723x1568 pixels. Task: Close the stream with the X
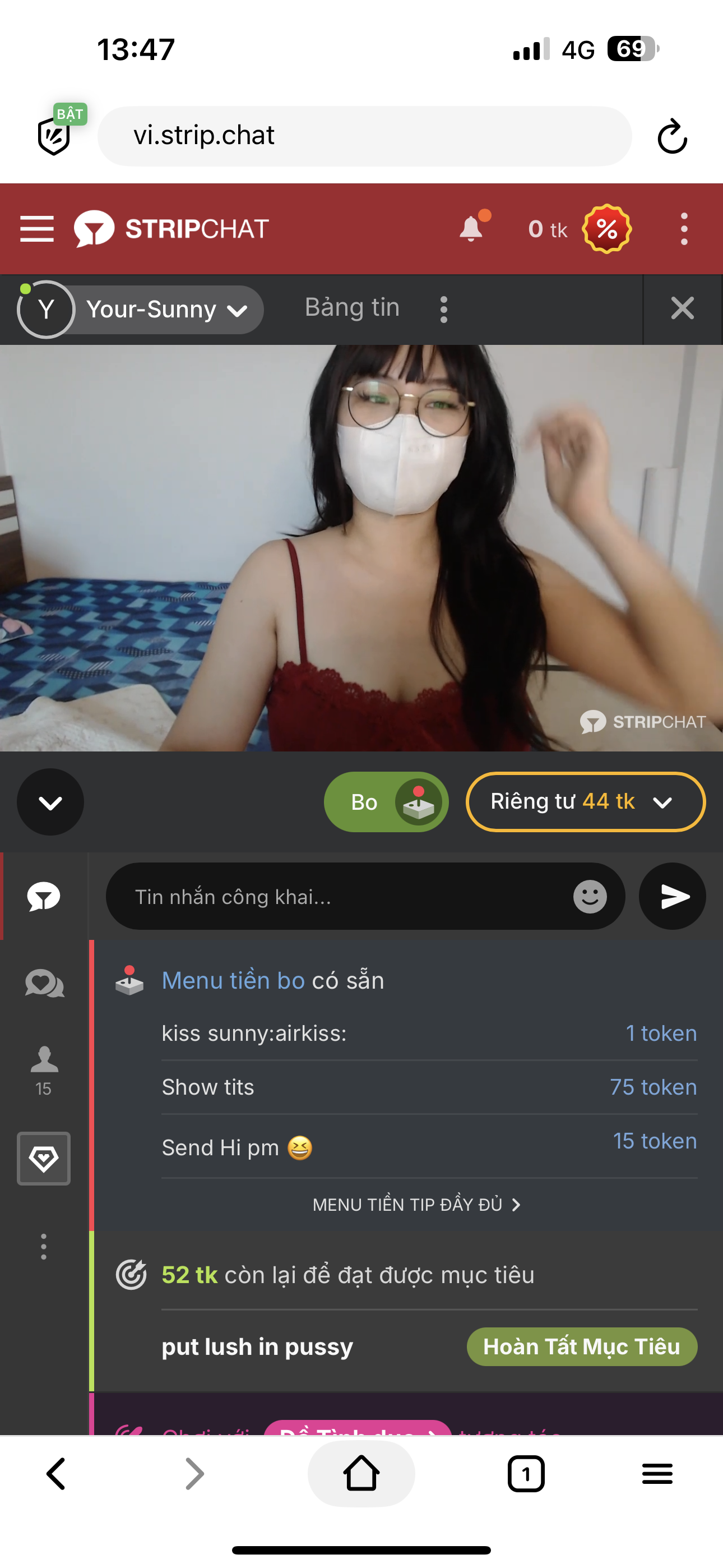point(682,308)
